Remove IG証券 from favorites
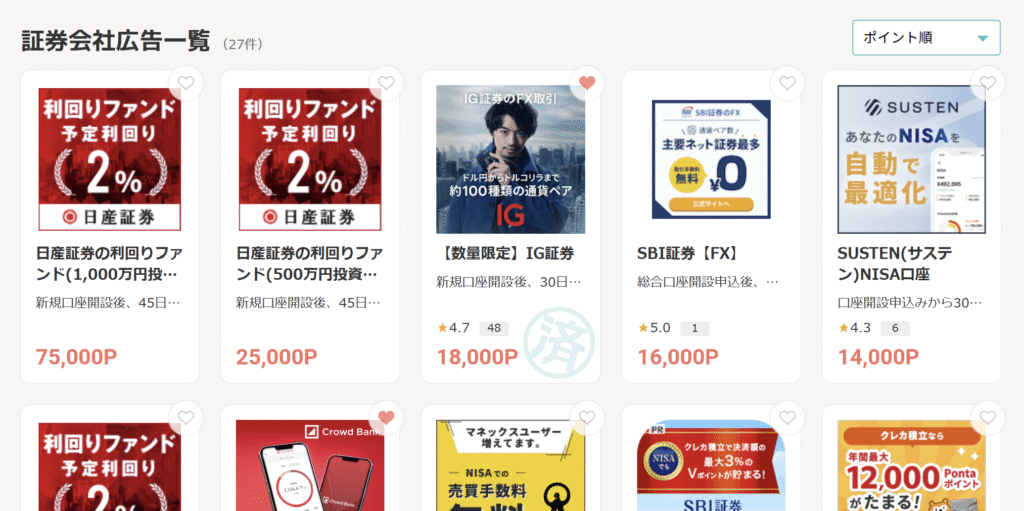This screenshot has height=511, width=1024. (587, 83)
